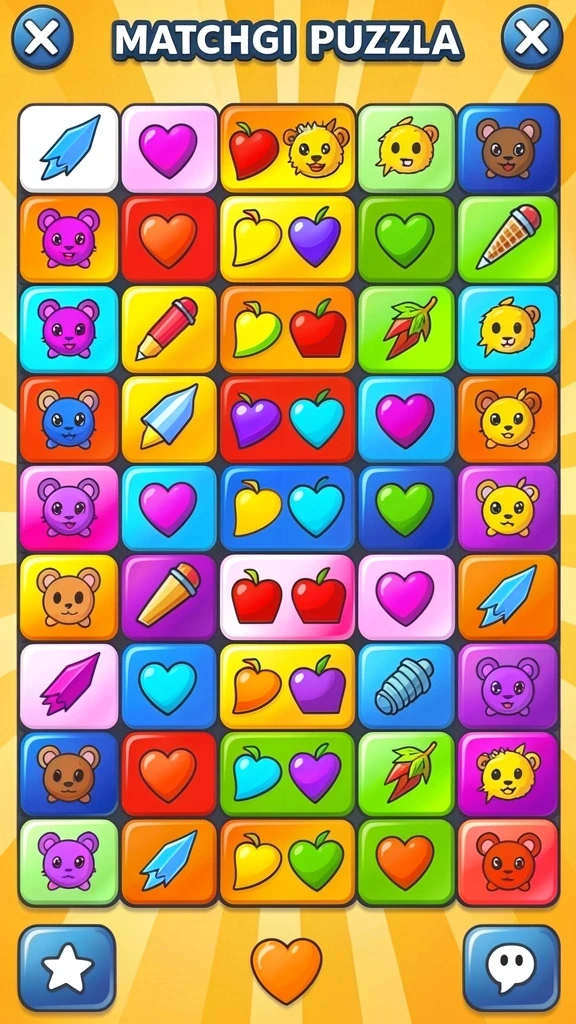The height and width of the screenshot is (1024, 576).
Task: Tap the red bear on red tile
Action: click(508, 862)
